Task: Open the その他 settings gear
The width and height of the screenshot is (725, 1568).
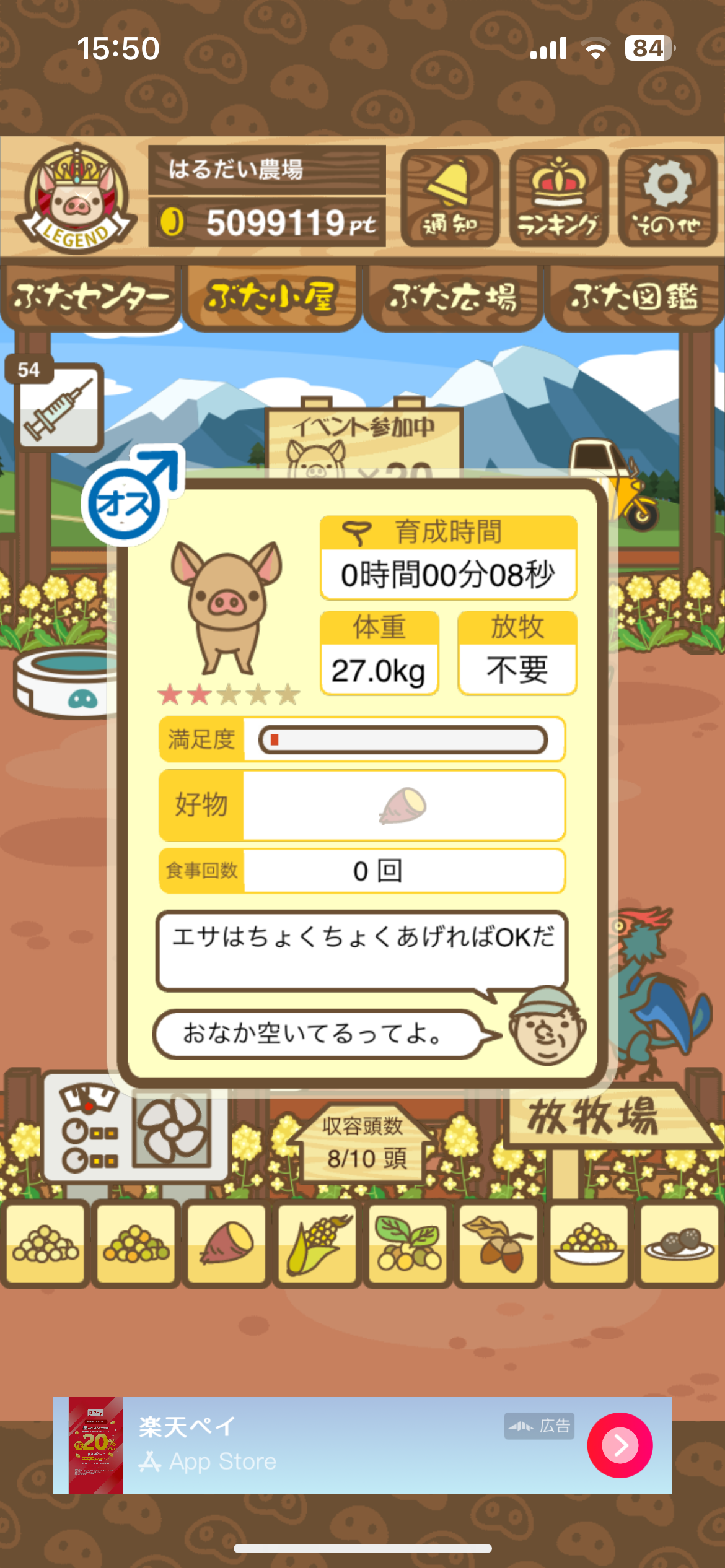Action: coord(667,198)
